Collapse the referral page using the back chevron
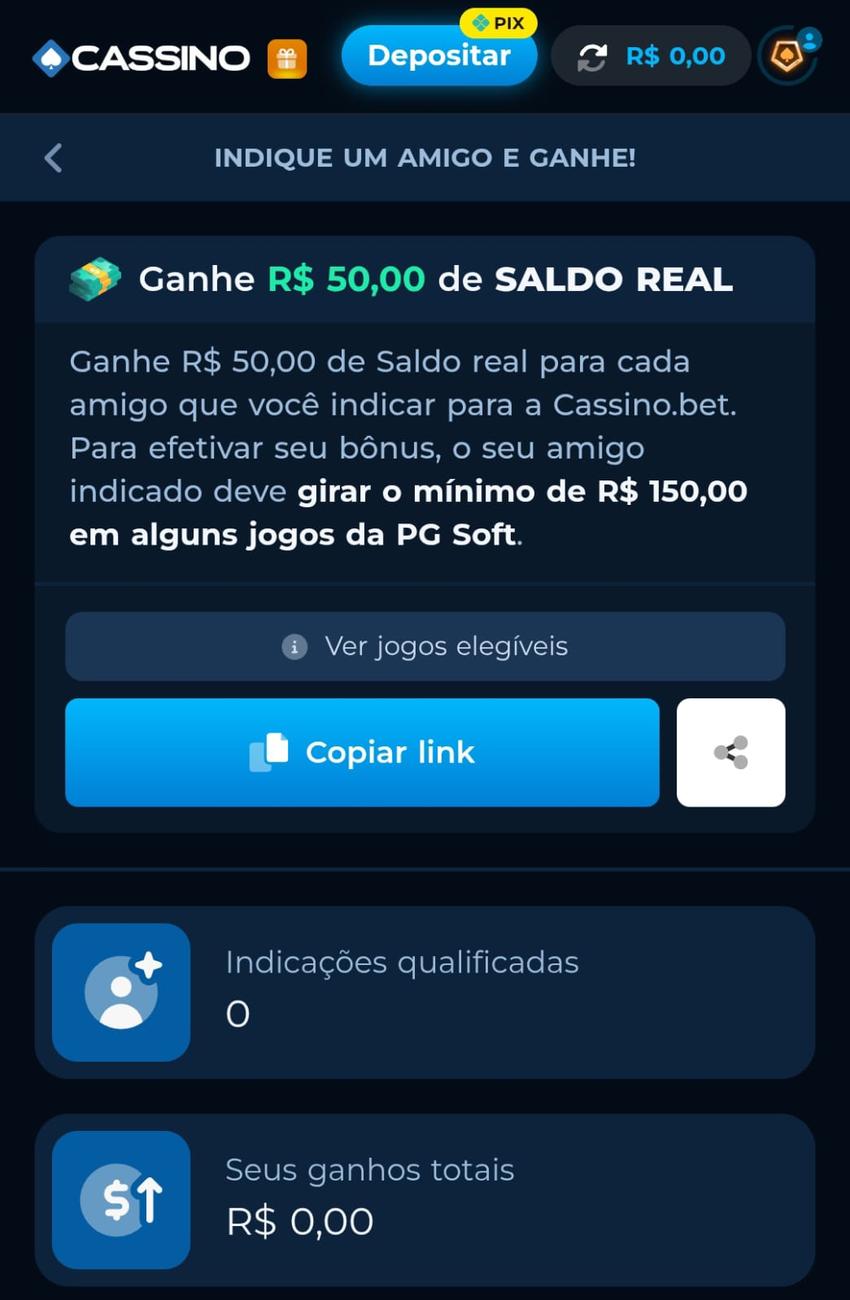The image size is (850, 1300). click(x=50, y=157)
